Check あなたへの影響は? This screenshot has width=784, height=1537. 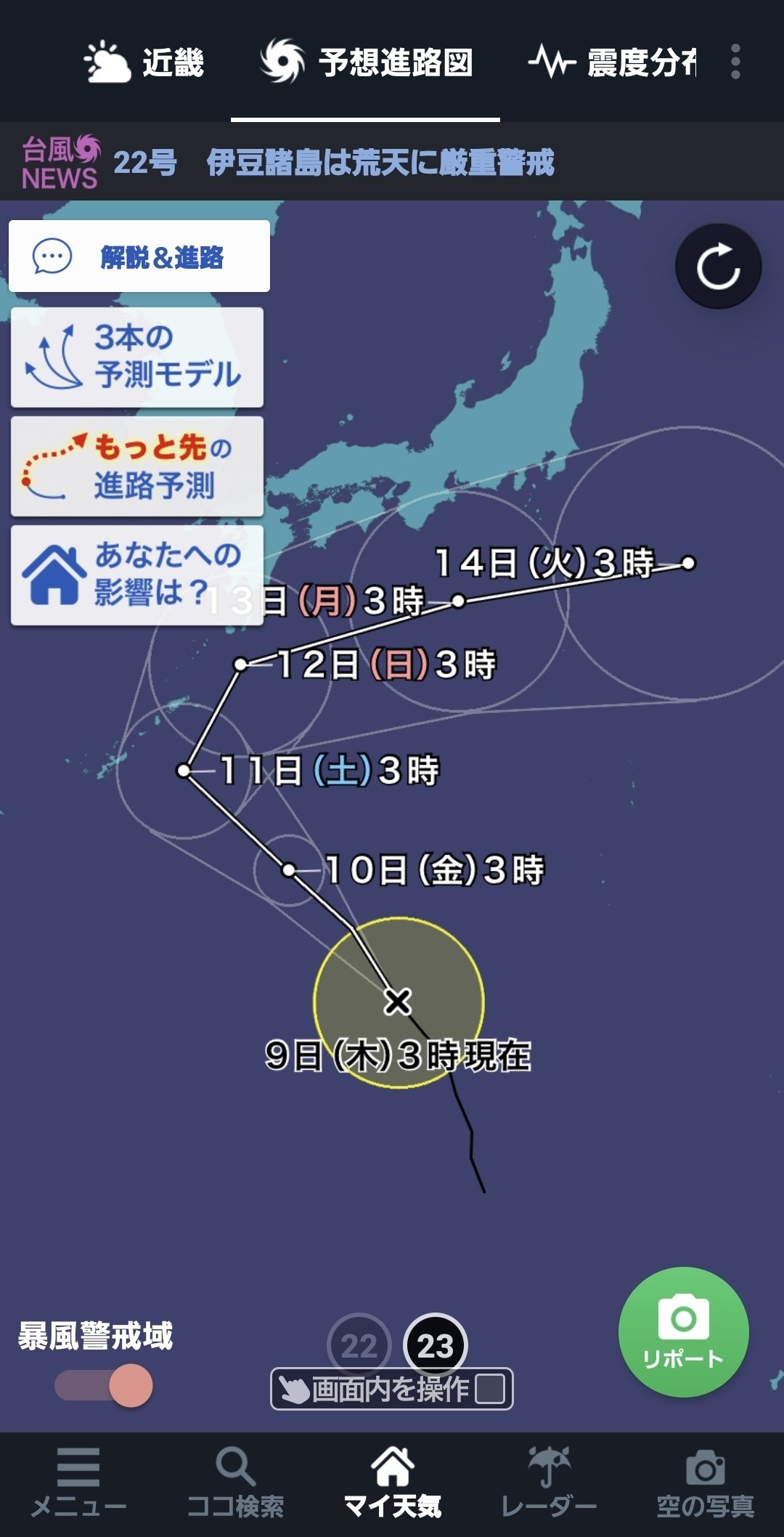coord(137,575)
